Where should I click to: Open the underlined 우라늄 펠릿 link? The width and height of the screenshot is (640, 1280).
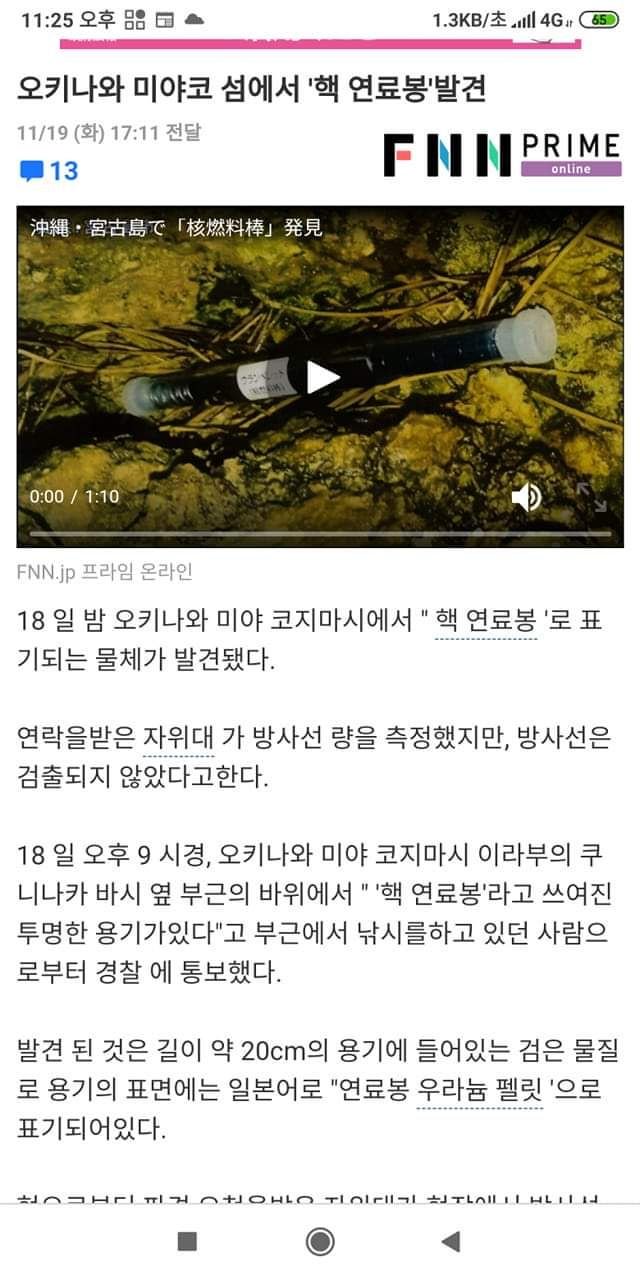480,1089
